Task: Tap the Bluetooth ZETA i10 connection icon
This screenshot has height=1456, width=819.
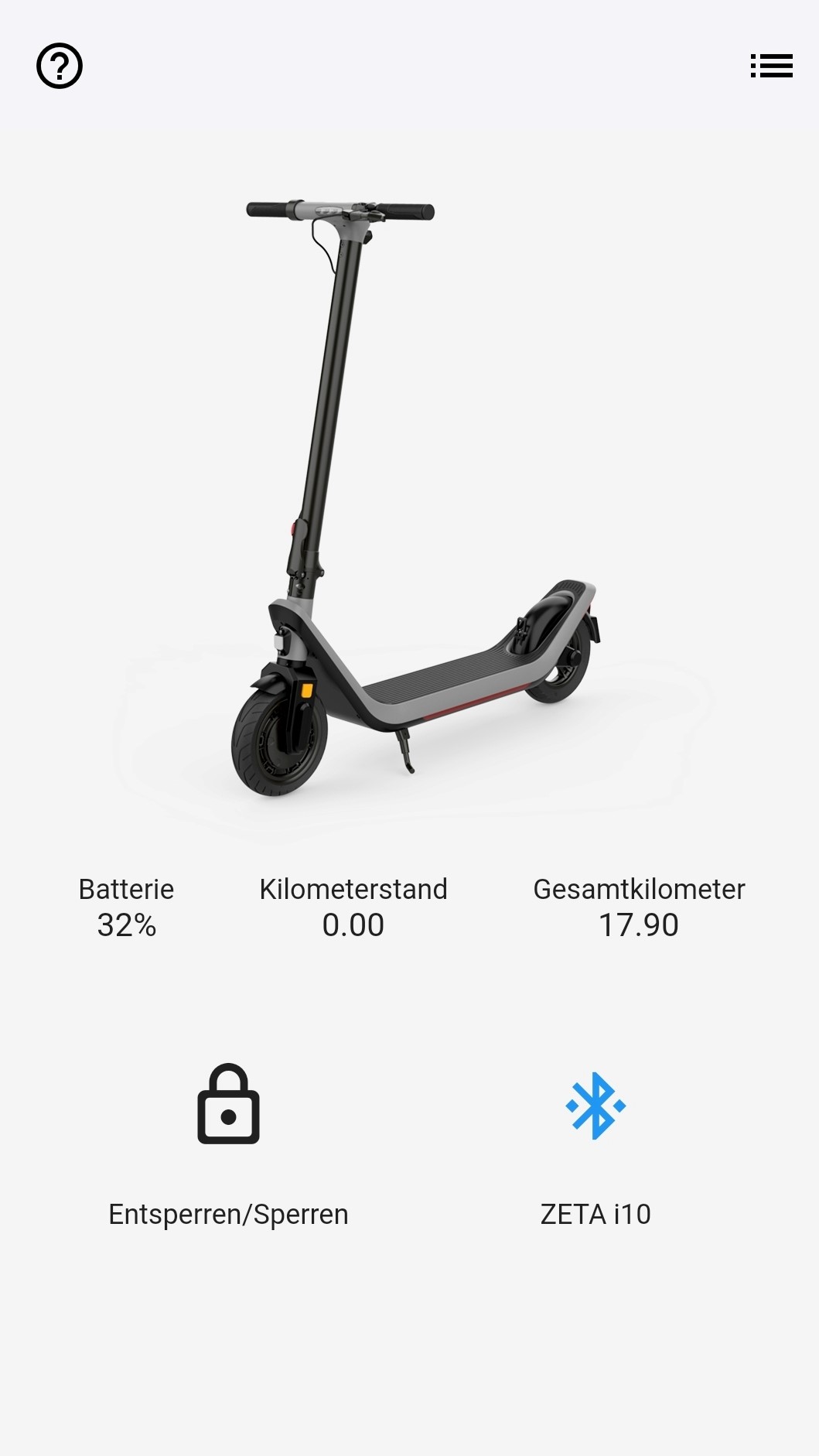Action: [x=595, y=1106]
